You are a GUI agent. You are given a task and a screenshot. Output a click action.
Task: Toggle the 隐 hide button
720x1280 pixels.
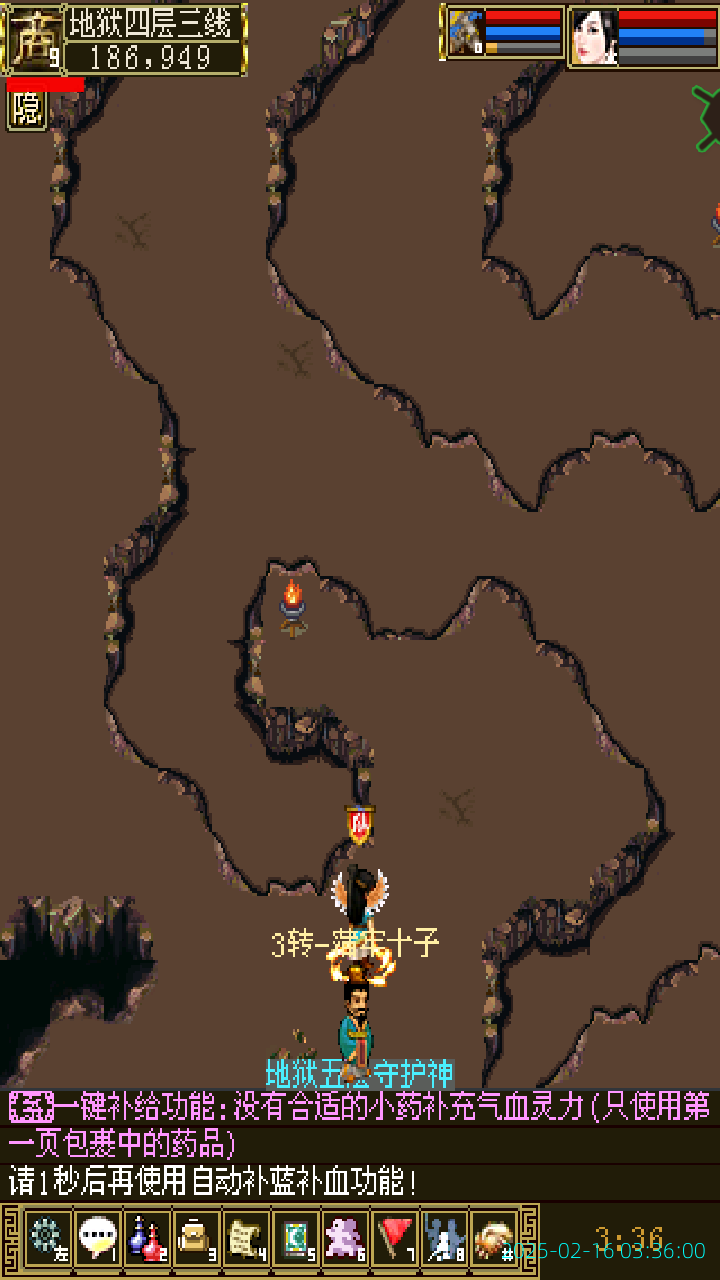pos(27,109)
